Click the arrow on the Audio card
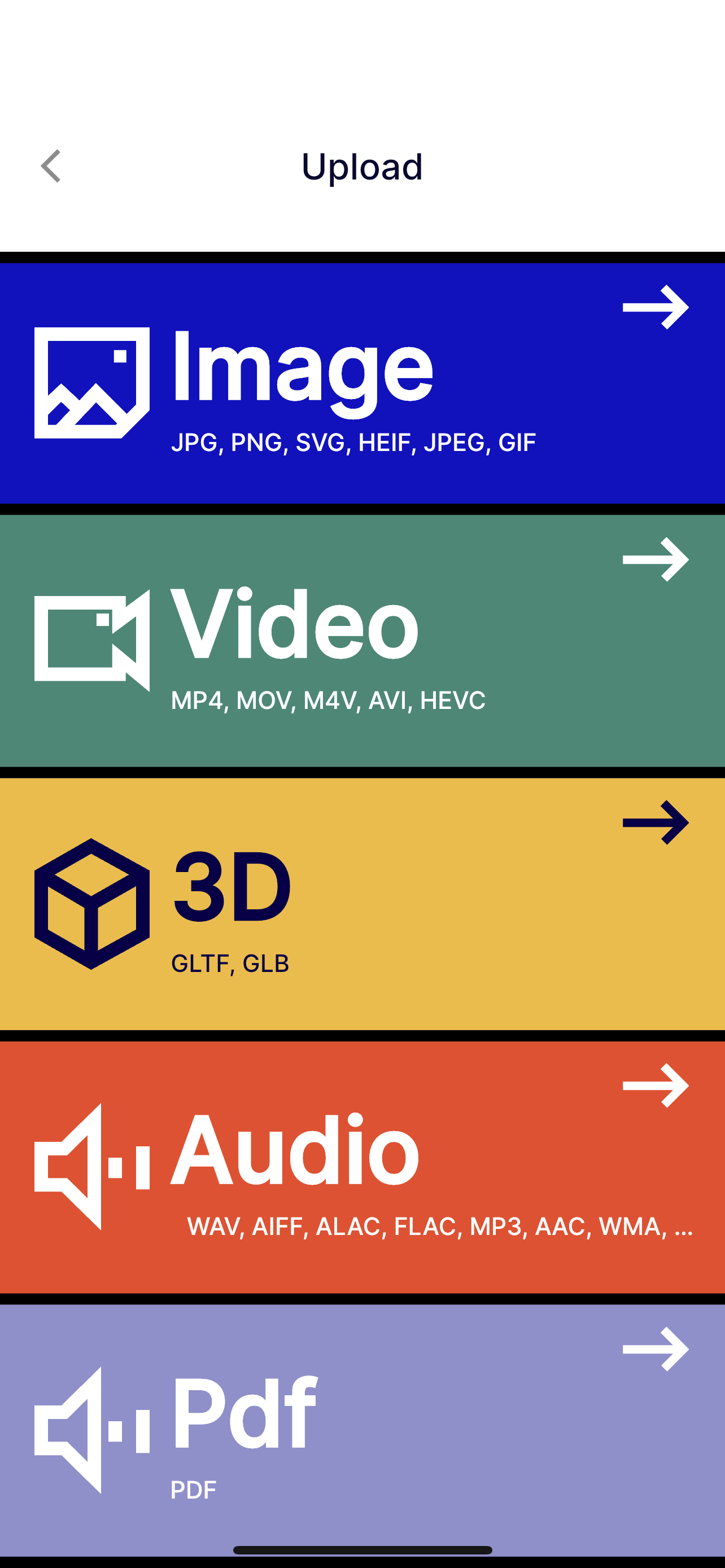 [654, 1085]
